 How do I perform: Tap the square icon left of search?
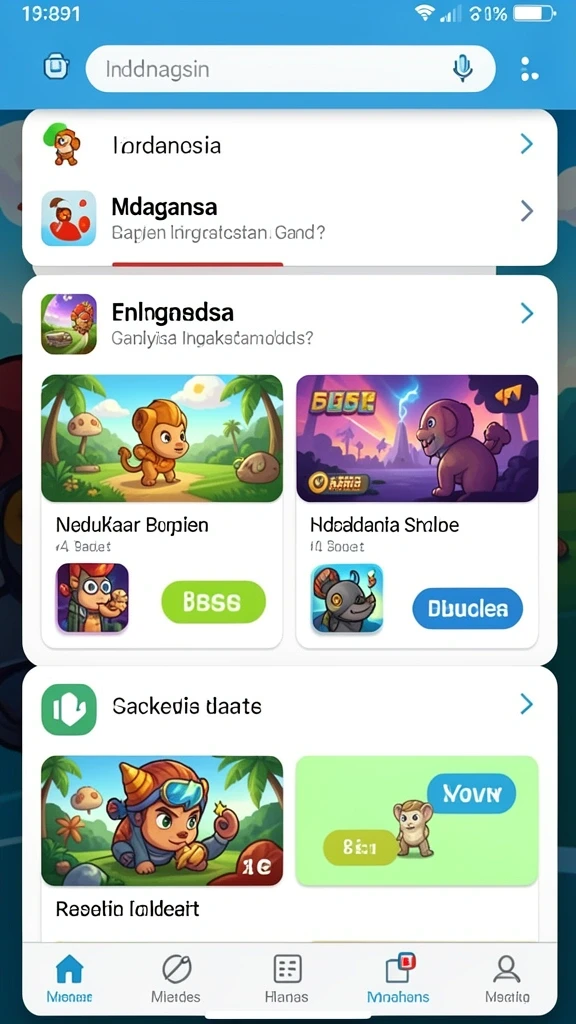56,67
